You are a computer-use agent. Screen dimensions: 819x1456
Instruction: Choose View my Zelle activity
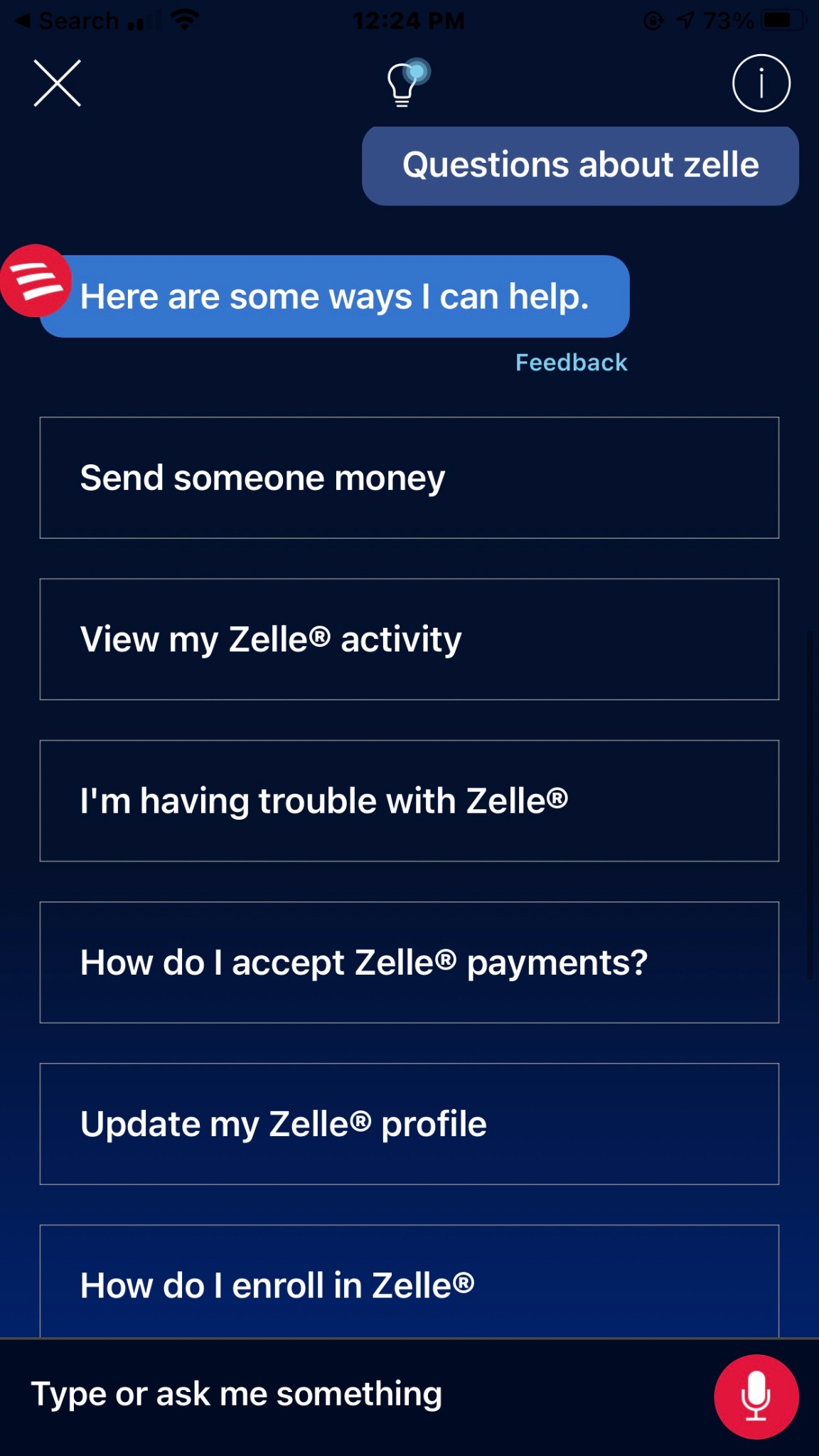[409, 639]
